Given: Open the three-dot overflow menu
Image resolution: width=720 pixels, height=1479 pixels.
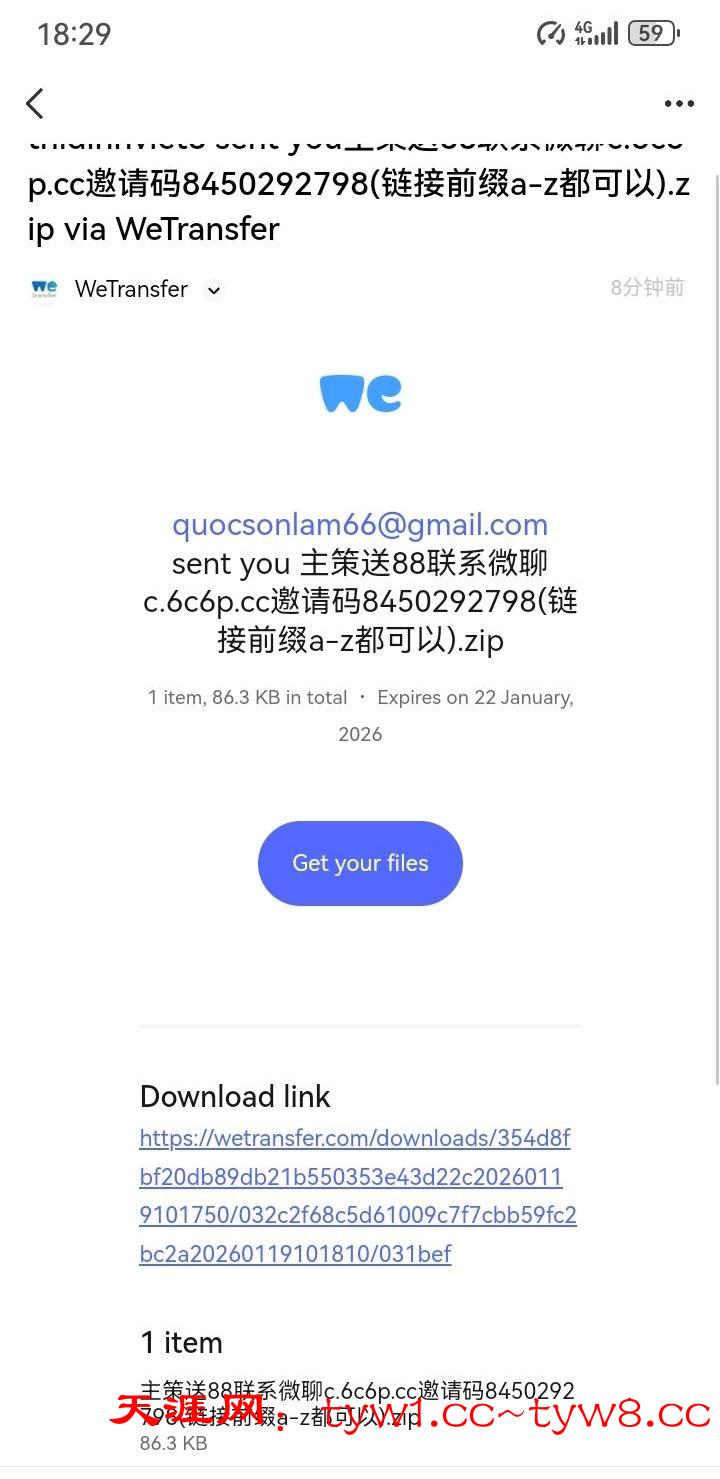Looking at the screenshot, I should click(679, 103).
